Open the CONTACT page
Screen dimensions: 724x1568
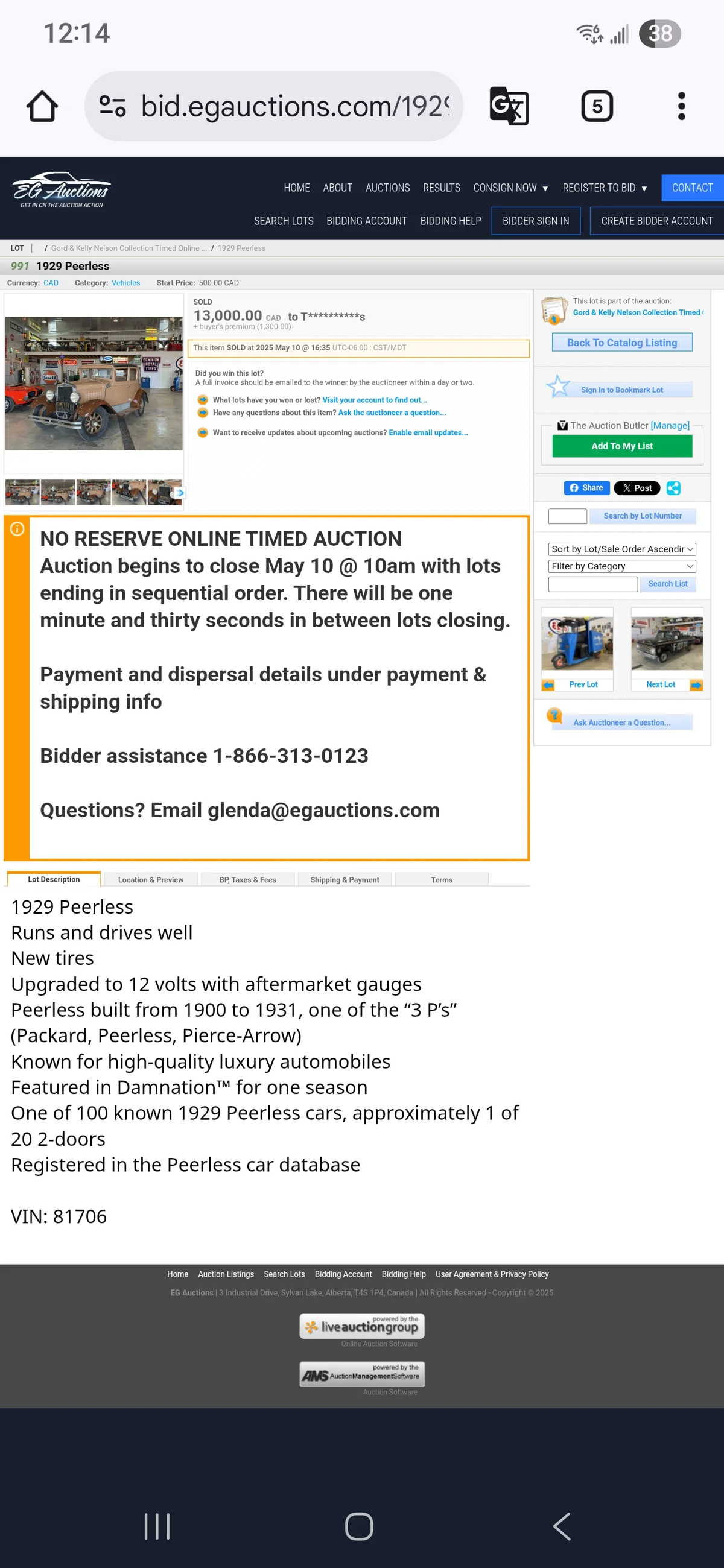692,188
